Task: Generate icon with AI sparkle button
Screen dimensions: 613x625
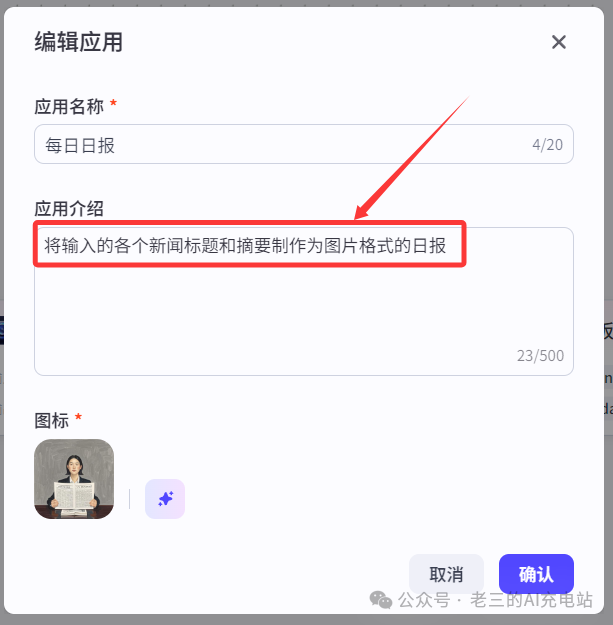Action: pos(165,499)
